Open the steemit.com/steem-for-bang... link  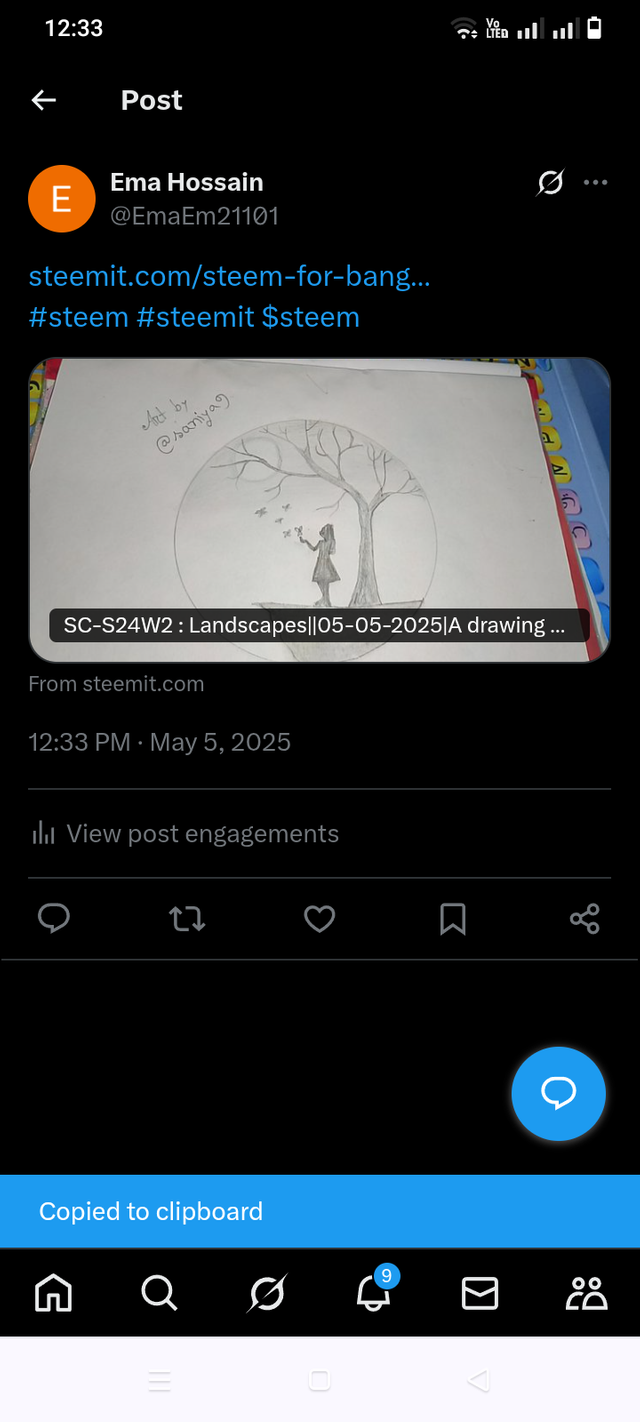pyautogui.click(x=229, y=276)
